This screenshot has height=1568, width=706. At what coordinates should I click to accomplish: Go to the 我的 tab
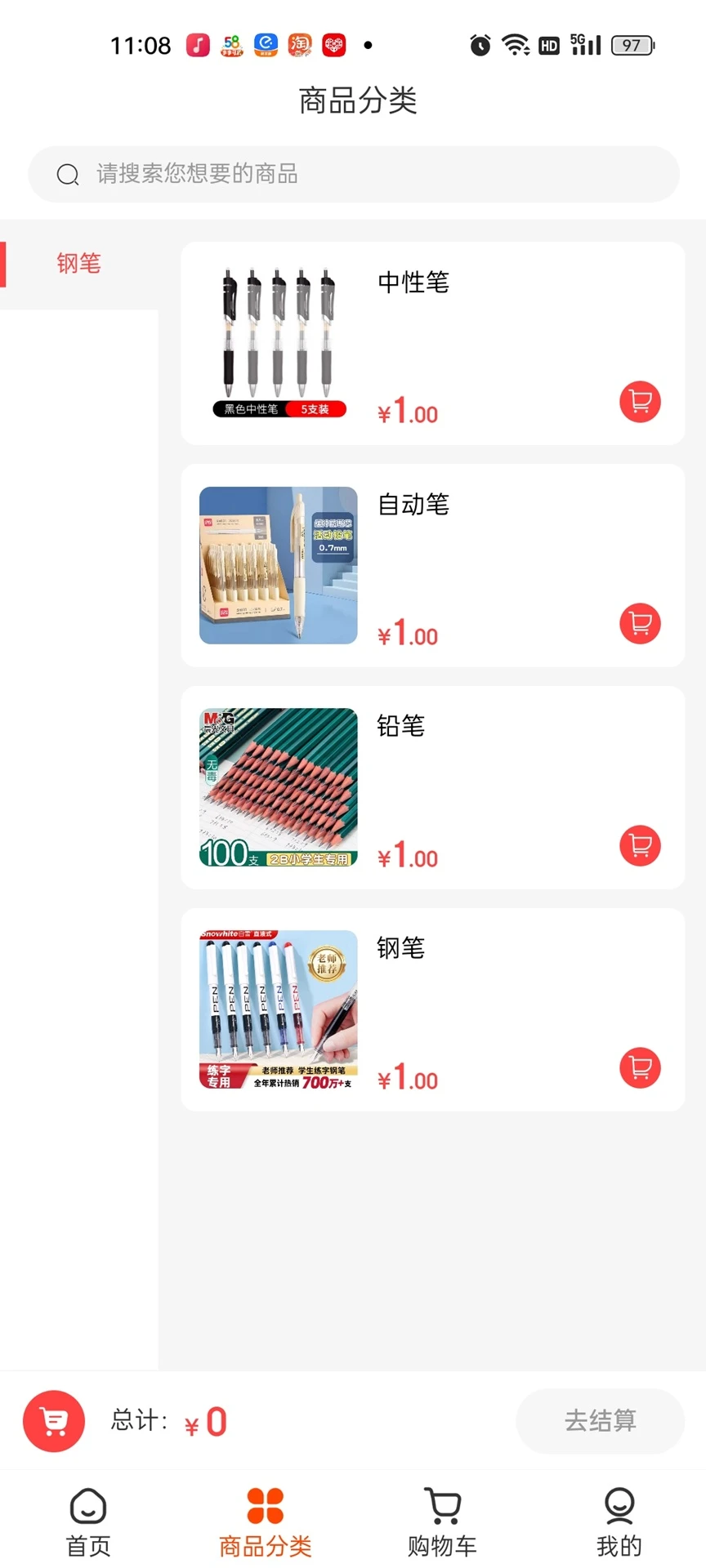point(619,1522)
